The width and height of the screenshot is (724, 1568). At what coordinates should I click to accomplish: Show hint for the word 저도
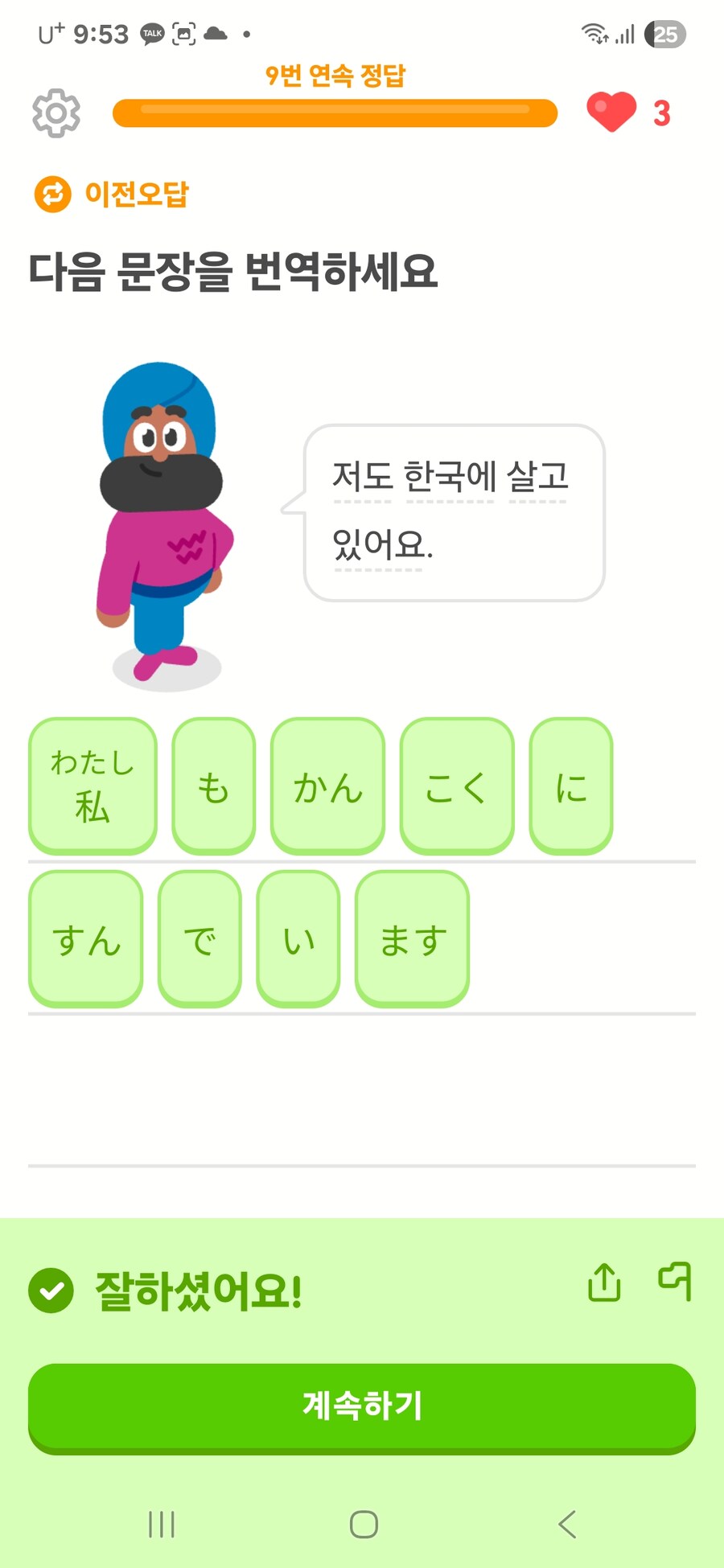coord(362,476)
